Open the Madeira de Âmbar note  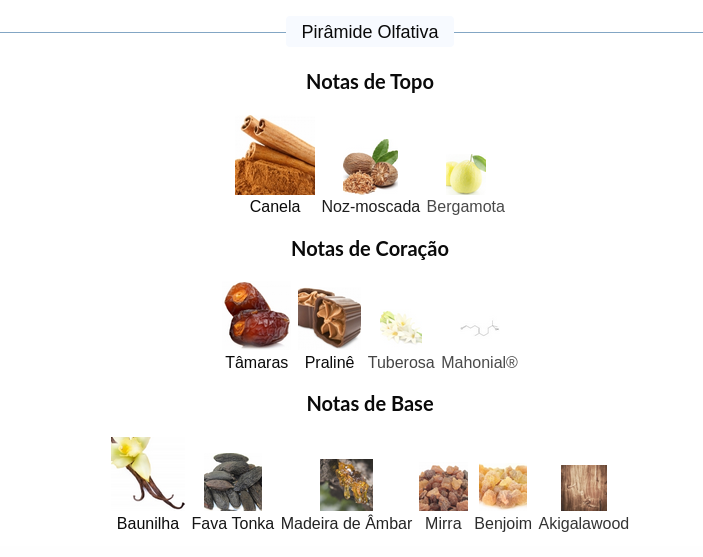pos(347,495)
